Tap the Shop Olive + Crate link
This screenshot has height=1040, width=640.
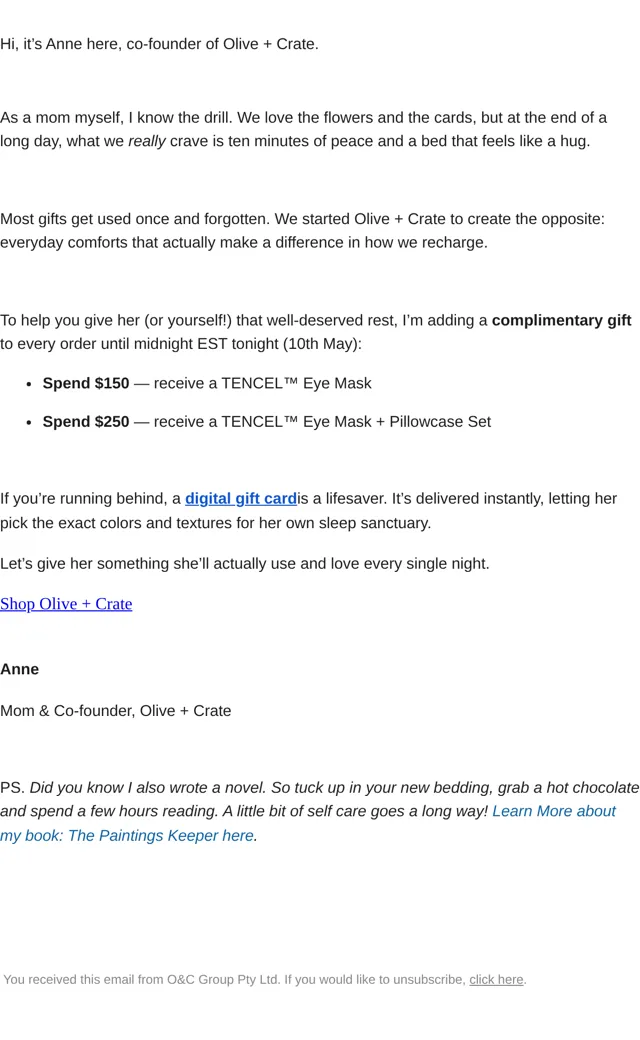(66, 604)
